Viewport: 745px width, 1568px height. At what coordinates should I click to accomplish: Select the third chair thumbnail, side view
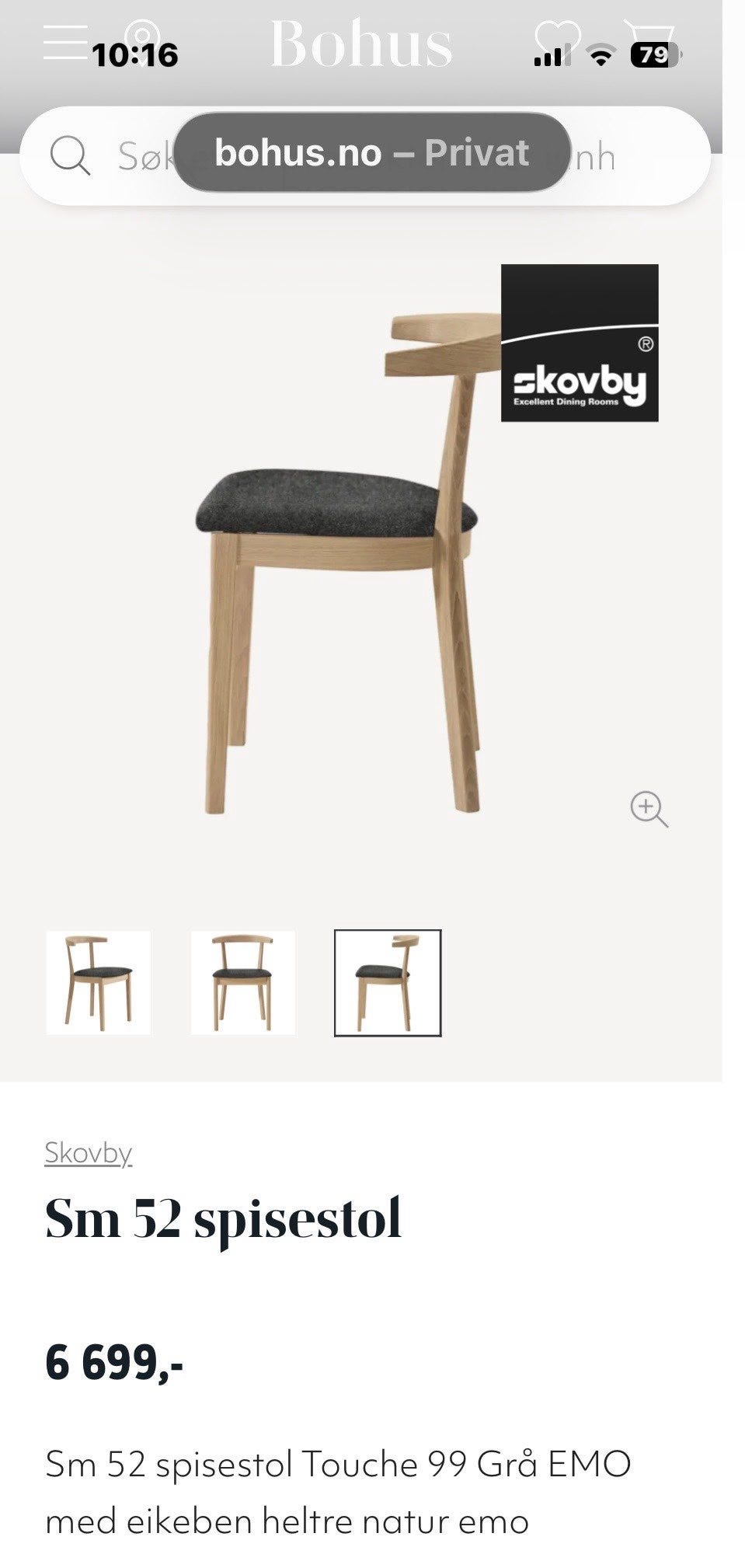tap(388, 983)
